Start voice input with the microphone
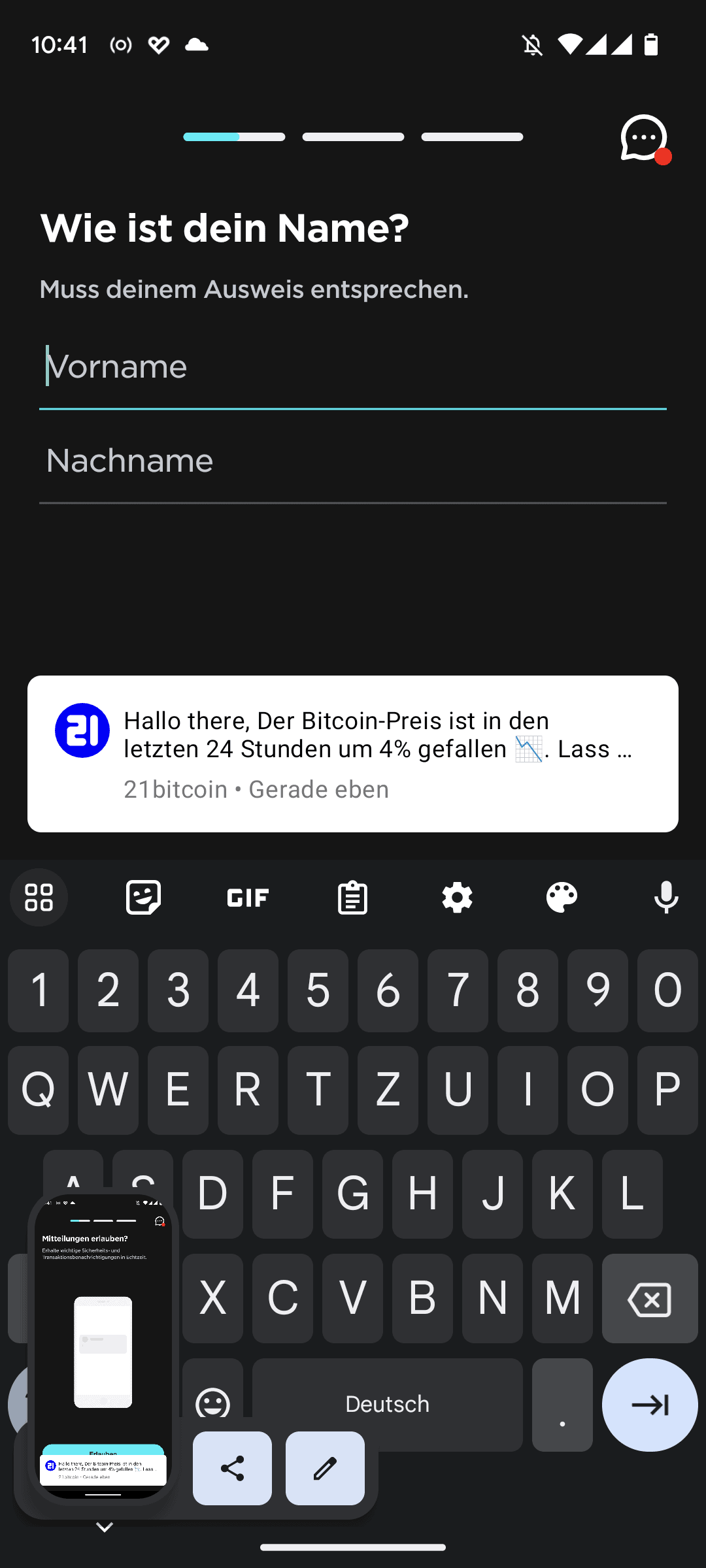Screen dimensions: 706x1568 (666, 898)
